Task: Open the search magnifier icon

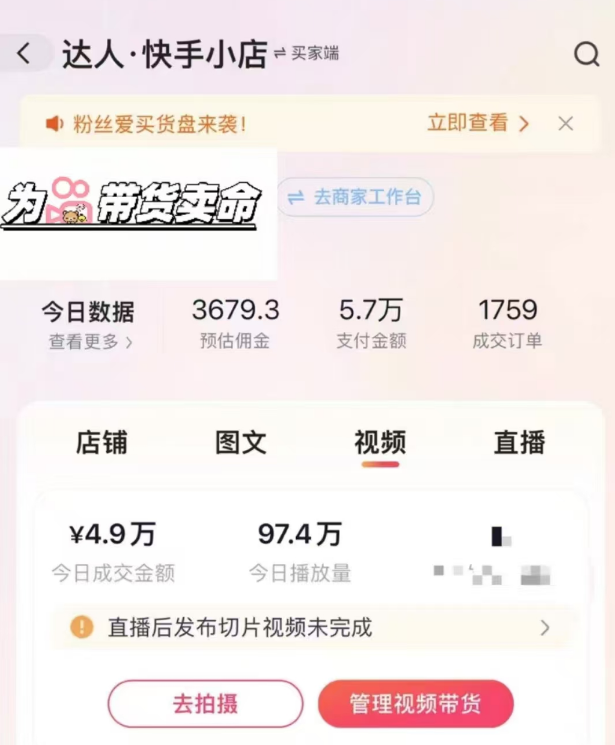Action: click(x=586, y=54)
